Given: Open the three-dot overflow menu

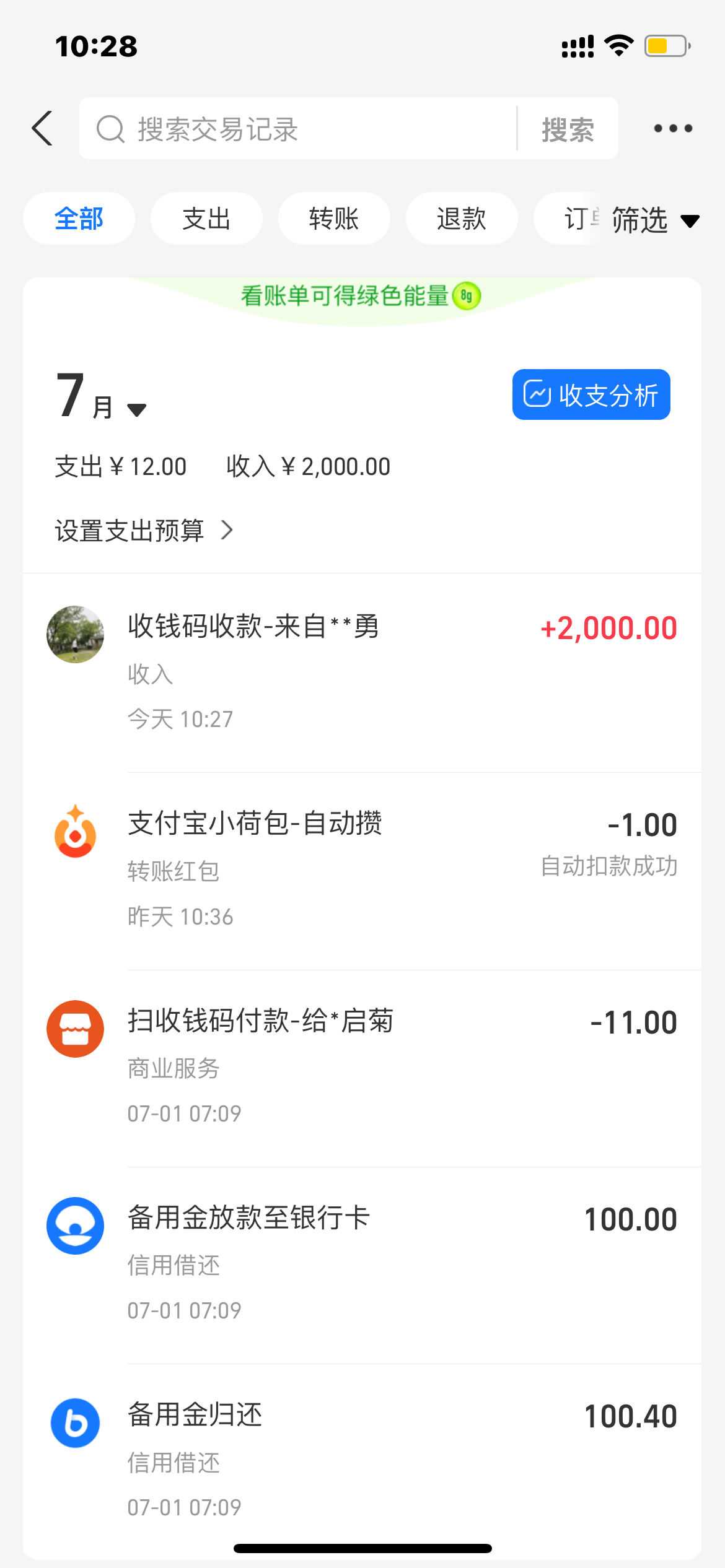Looking at the screenshot, I should [x=673, y=129].
